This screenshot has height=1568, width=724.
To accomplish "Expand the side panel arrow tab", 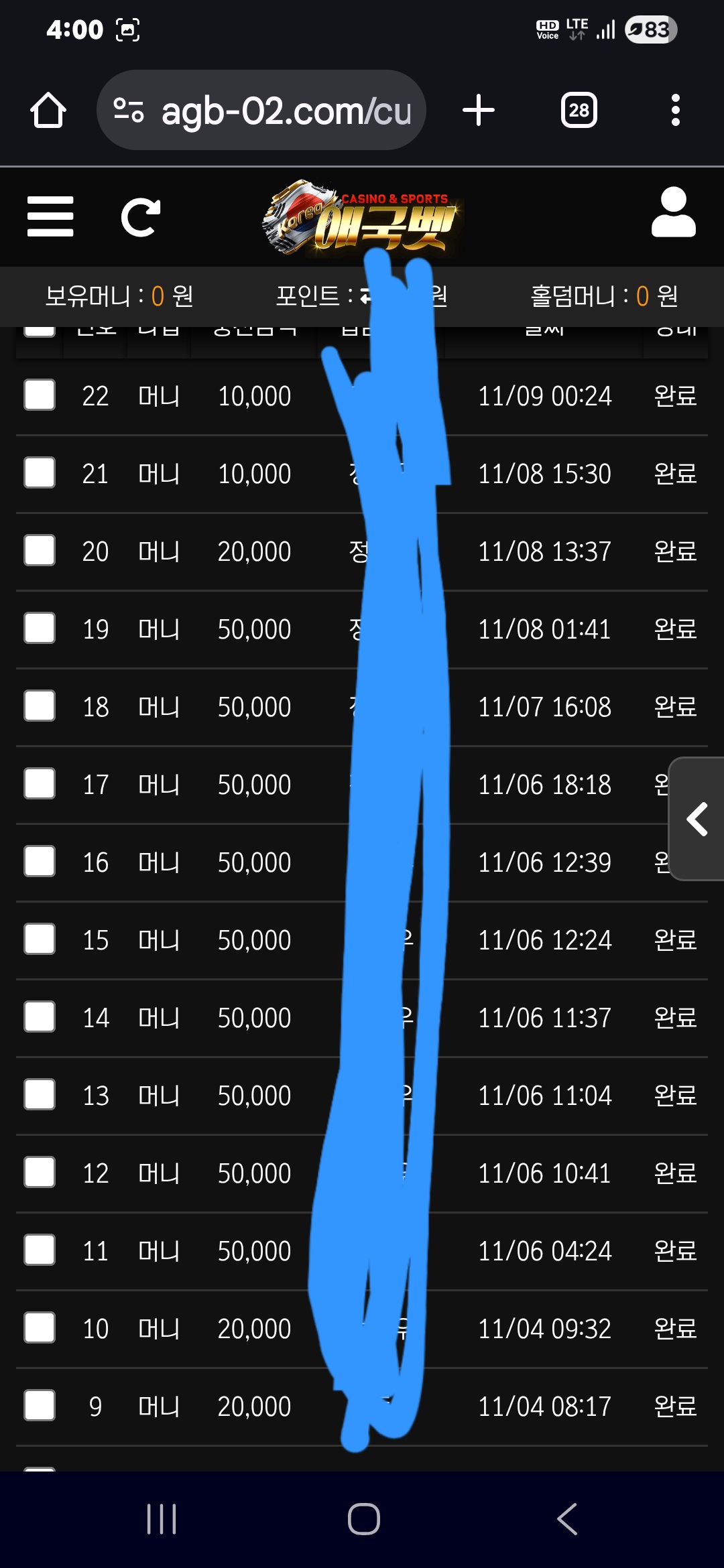I will coord(697,819).
